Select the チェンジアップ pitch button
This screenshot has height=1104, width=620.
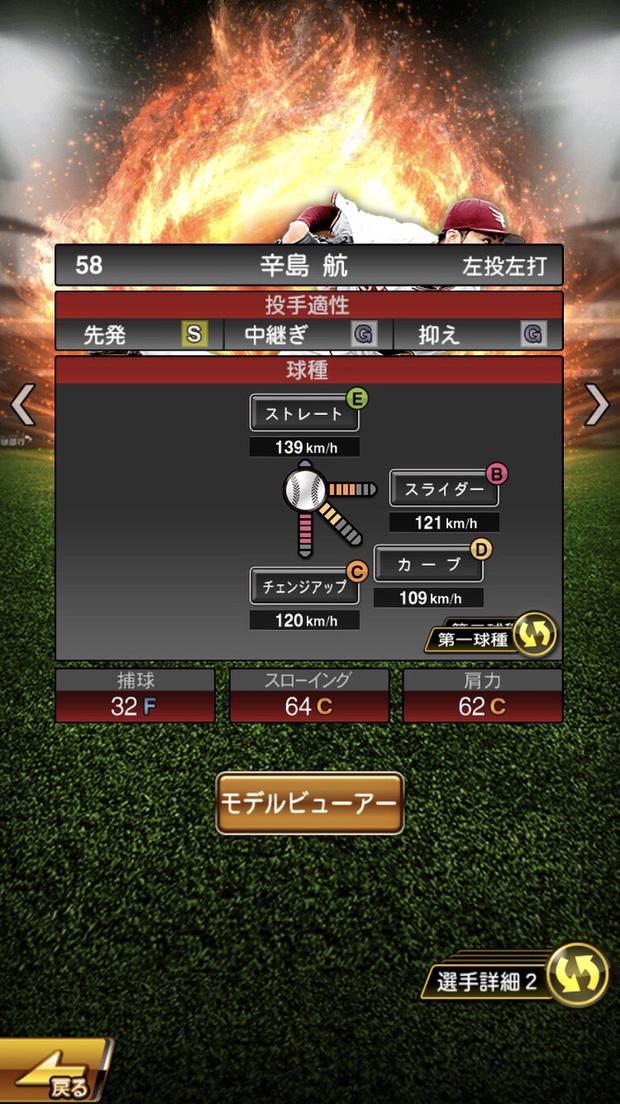coord(304,586)
